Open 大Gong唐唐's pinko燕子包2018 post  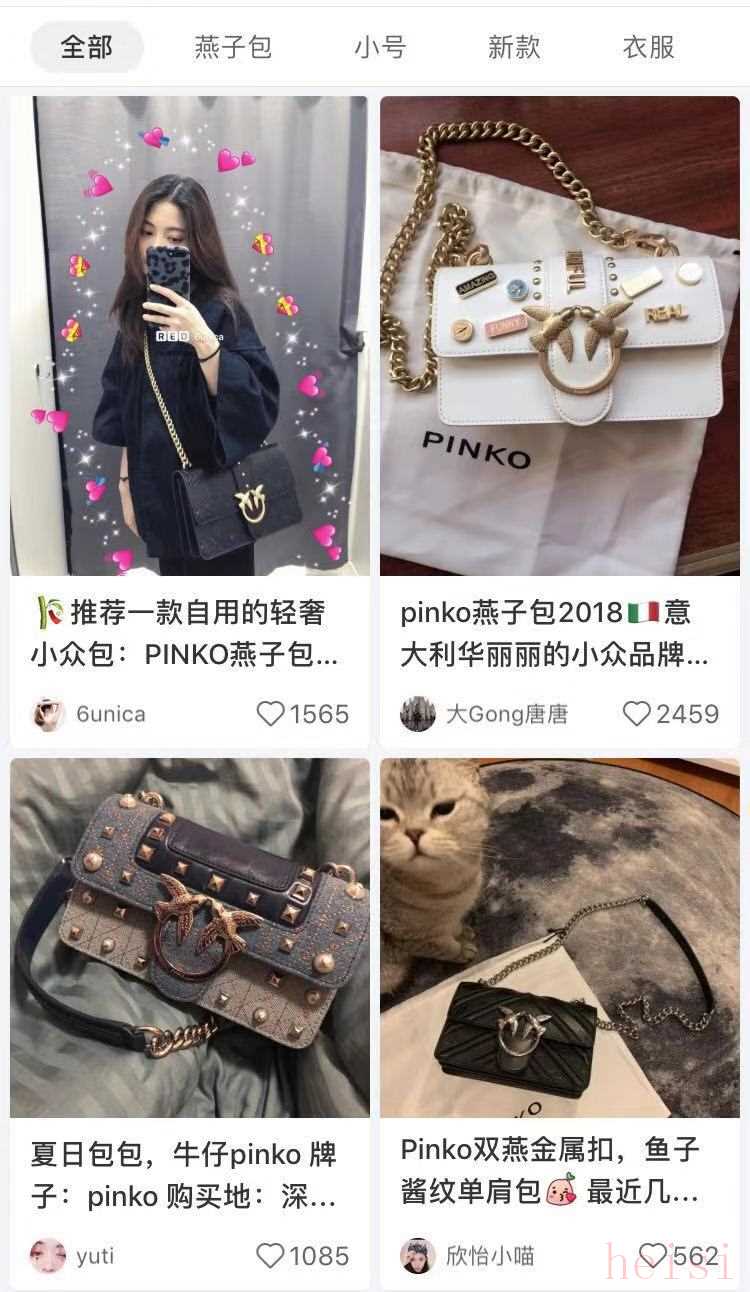(560, 335)
